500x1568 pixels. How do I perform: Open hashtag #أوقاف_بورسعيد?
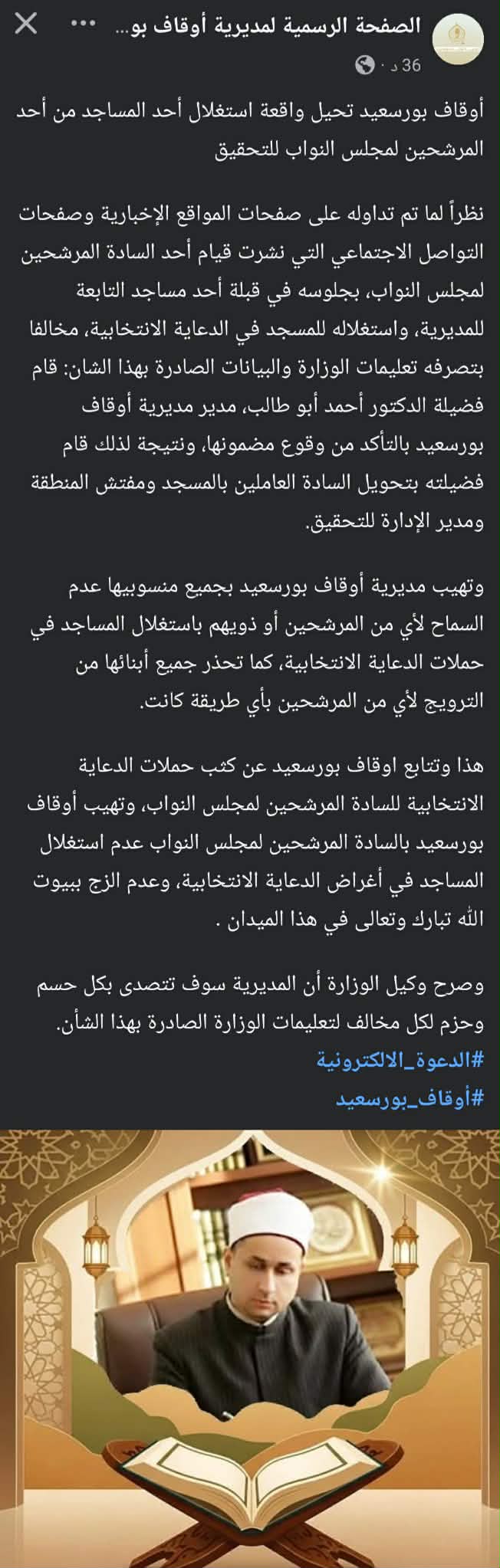[410, 1097]
